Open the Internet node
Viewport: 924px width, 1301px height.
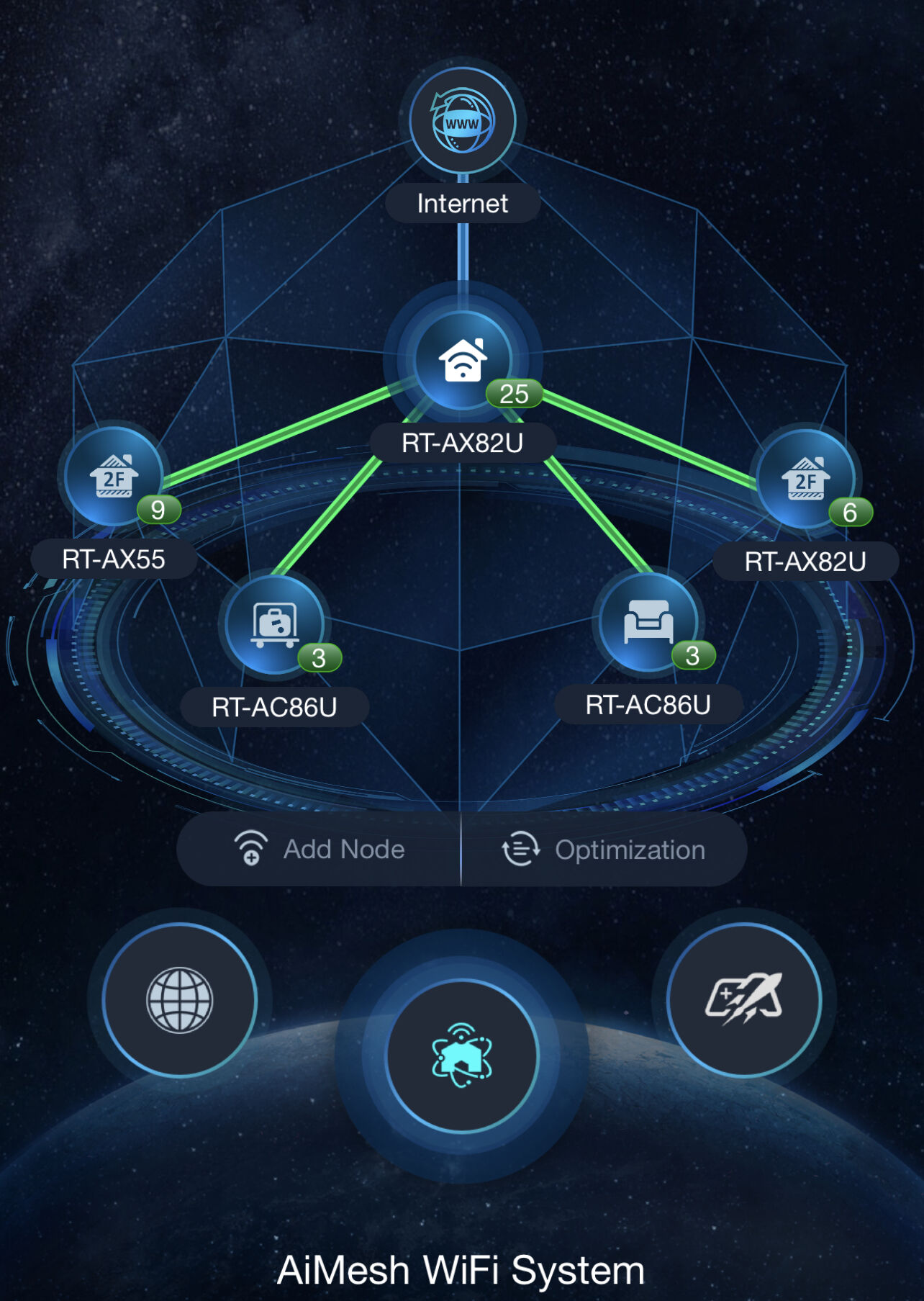pyautogui.click(x=463, y=122)
